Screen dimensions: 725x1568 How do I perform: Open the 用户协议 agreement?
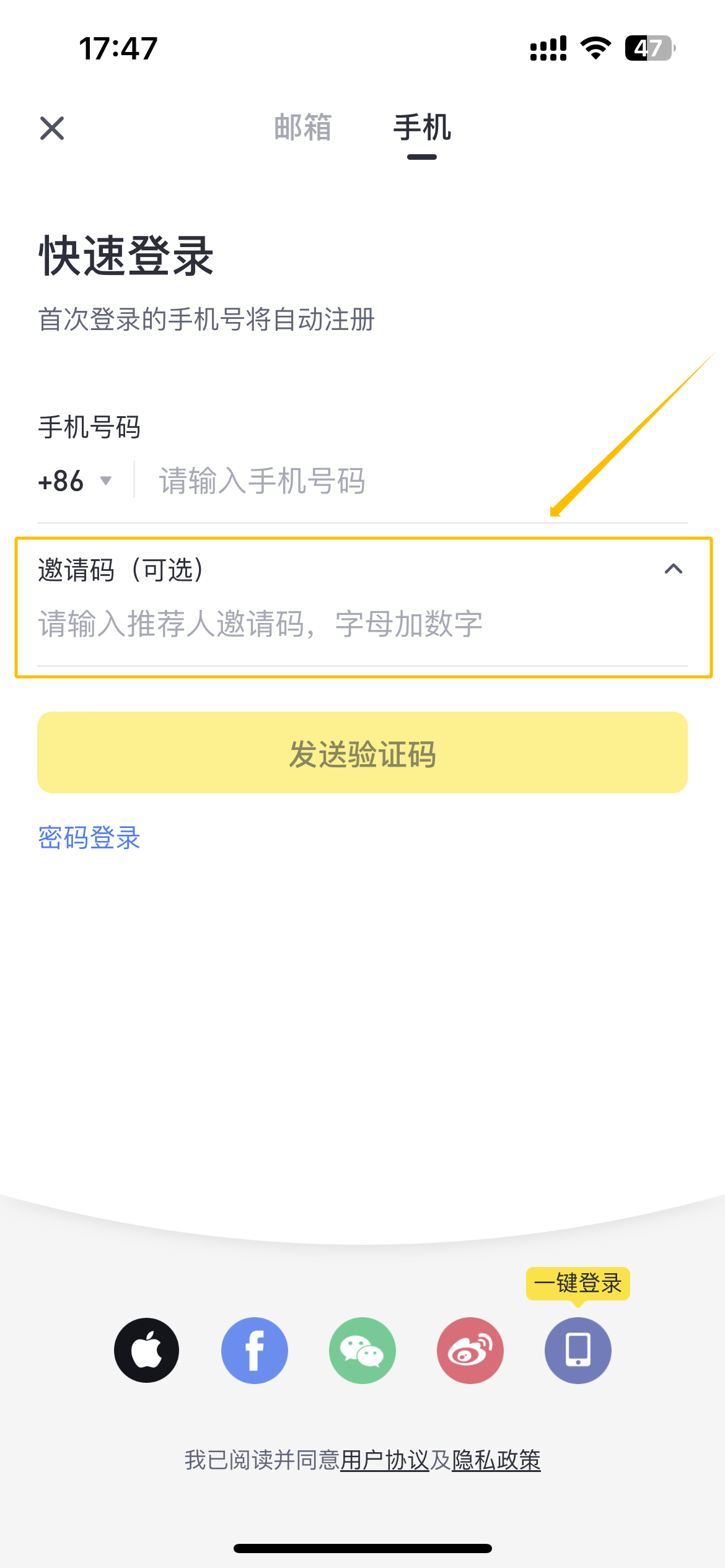pyautogui.click(x=384, y=1459)
